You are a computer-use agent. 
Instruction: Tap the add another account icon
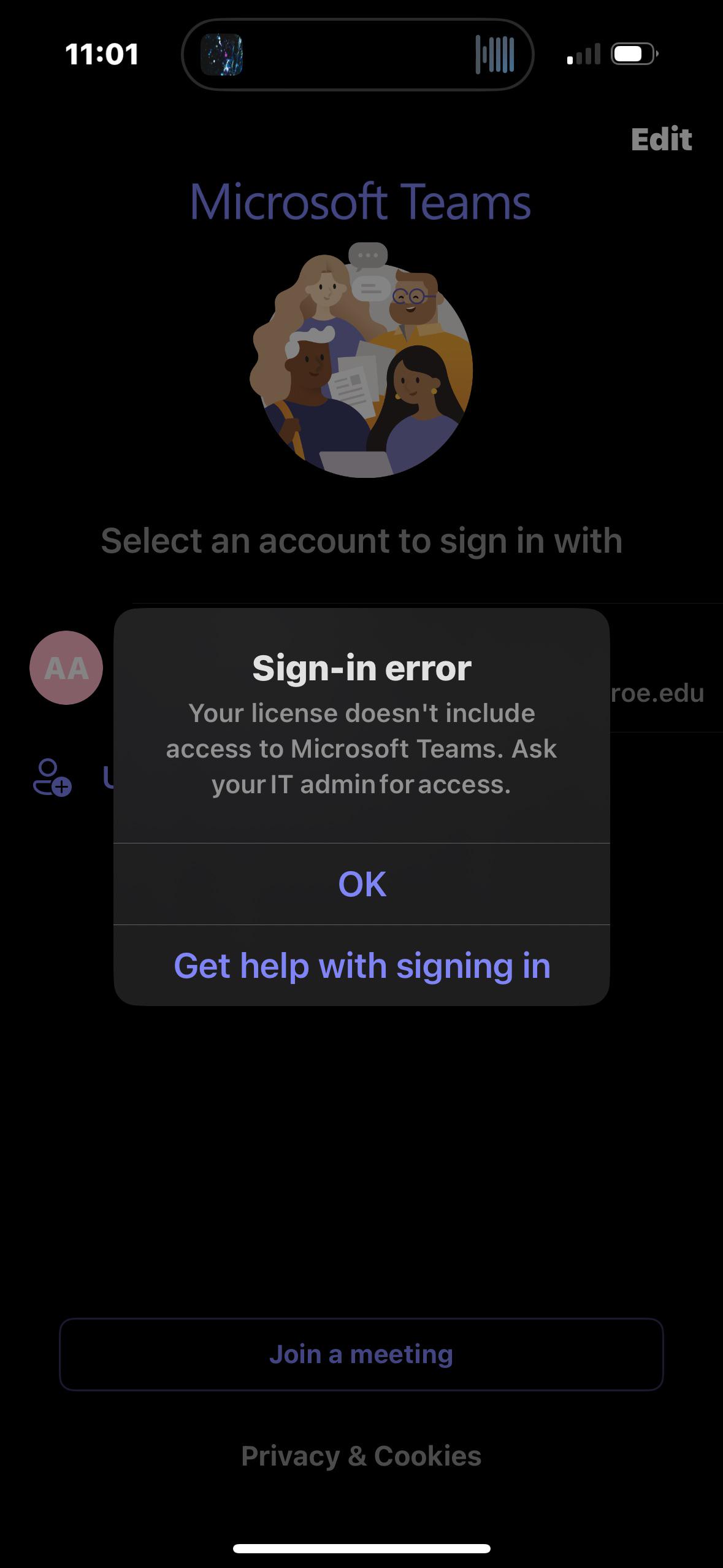[52, 778]
